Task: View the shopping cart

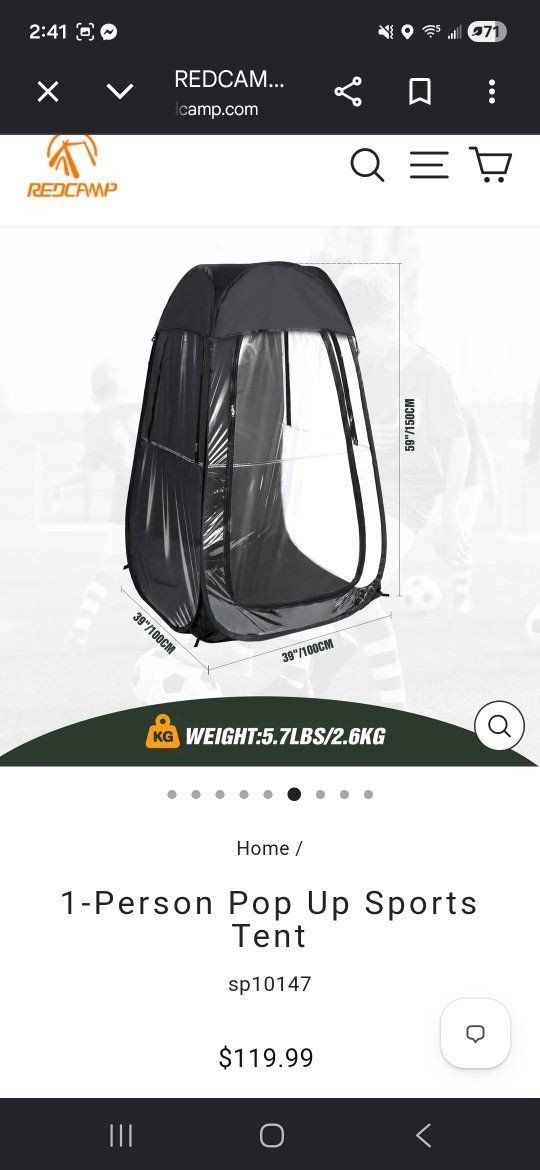Action: (x=491, y=164)
